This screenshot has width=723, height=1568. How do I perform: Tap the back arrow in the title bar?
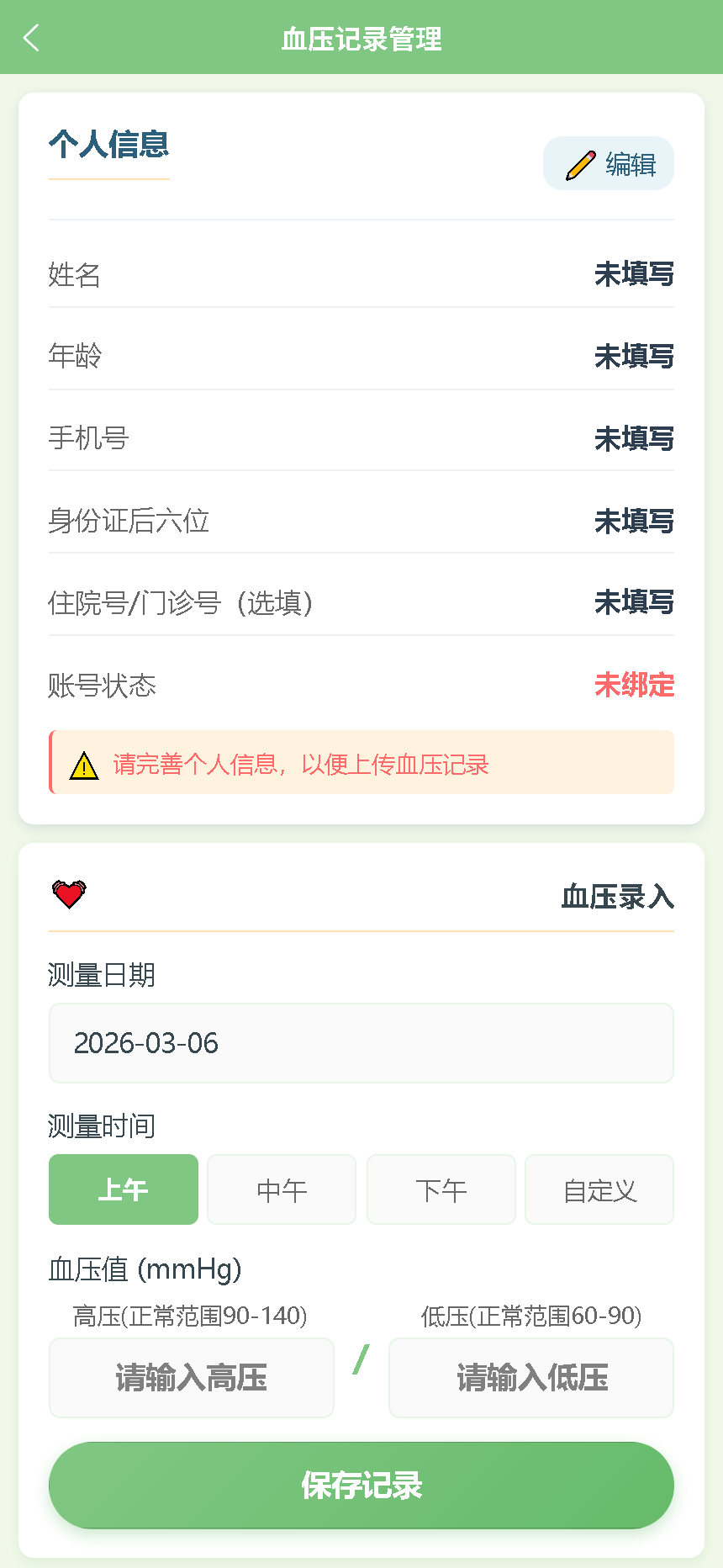point(31,37)
